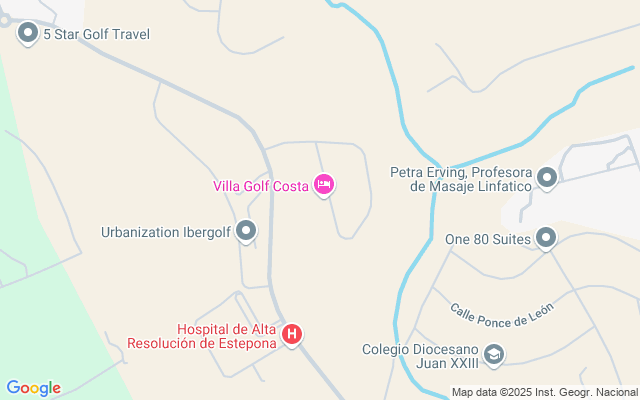Open the 5 Star Golf Travel pin
This screenshot has width=640, height=400.
coord(28,33)
